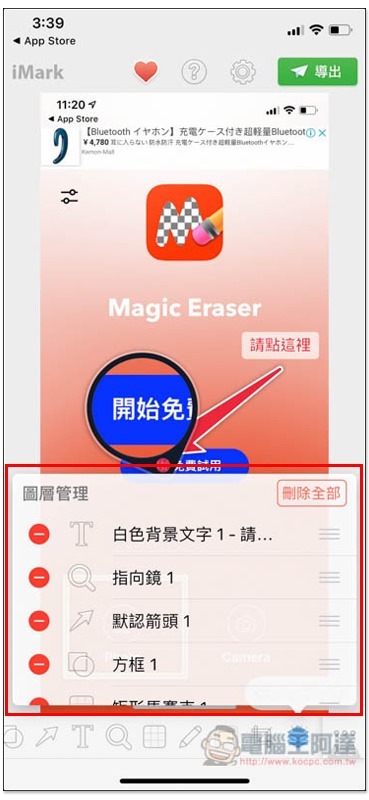Viewport: 369px width, 800px height.
Task: Select the 指向鏡 1 layer row
Action: pos(185,578)
